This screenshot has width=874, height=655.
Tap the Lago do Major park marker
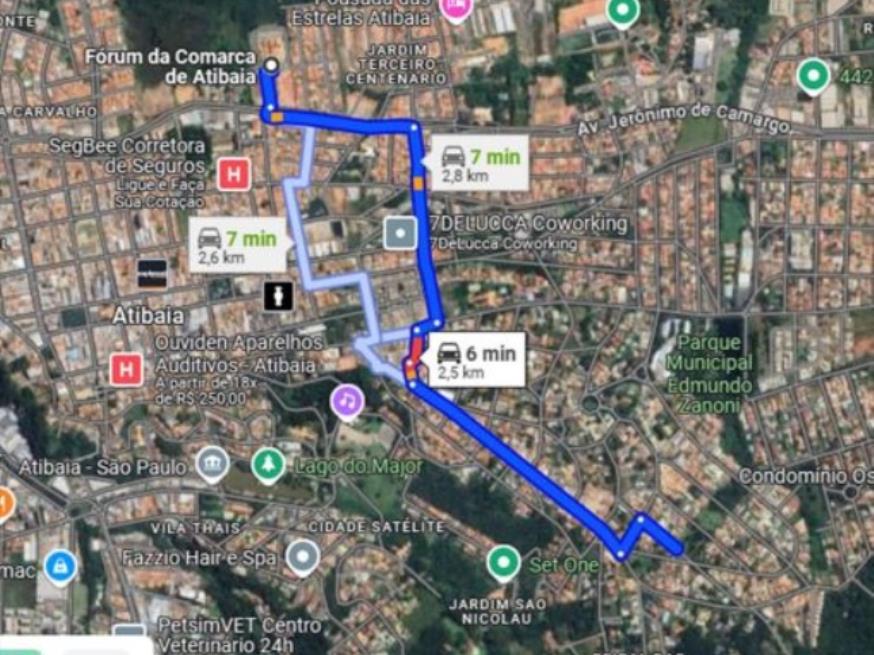point(267,464)
